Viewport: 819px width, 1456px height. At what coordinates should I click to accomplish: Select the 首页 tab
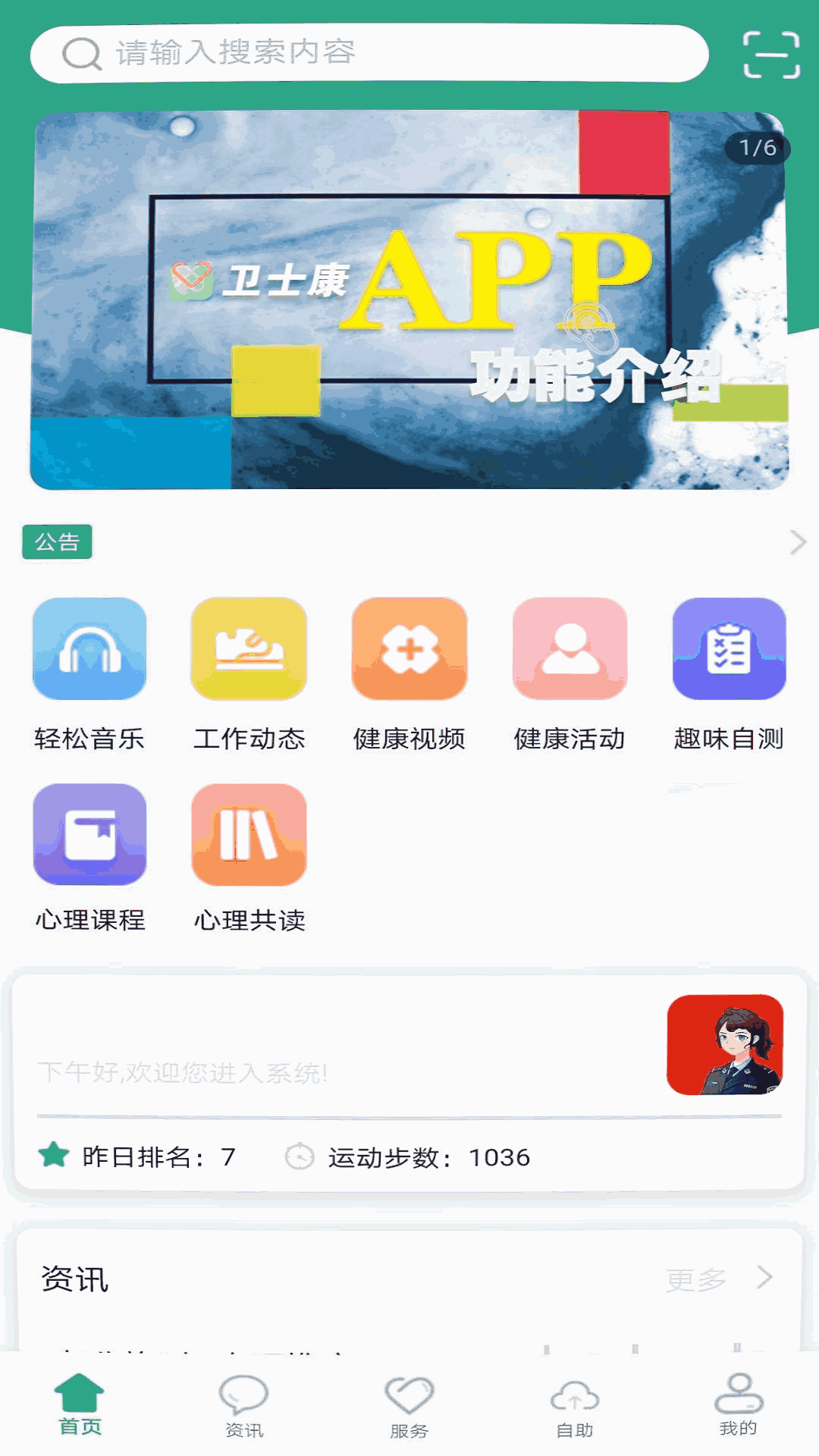(x=80, y=1404)
